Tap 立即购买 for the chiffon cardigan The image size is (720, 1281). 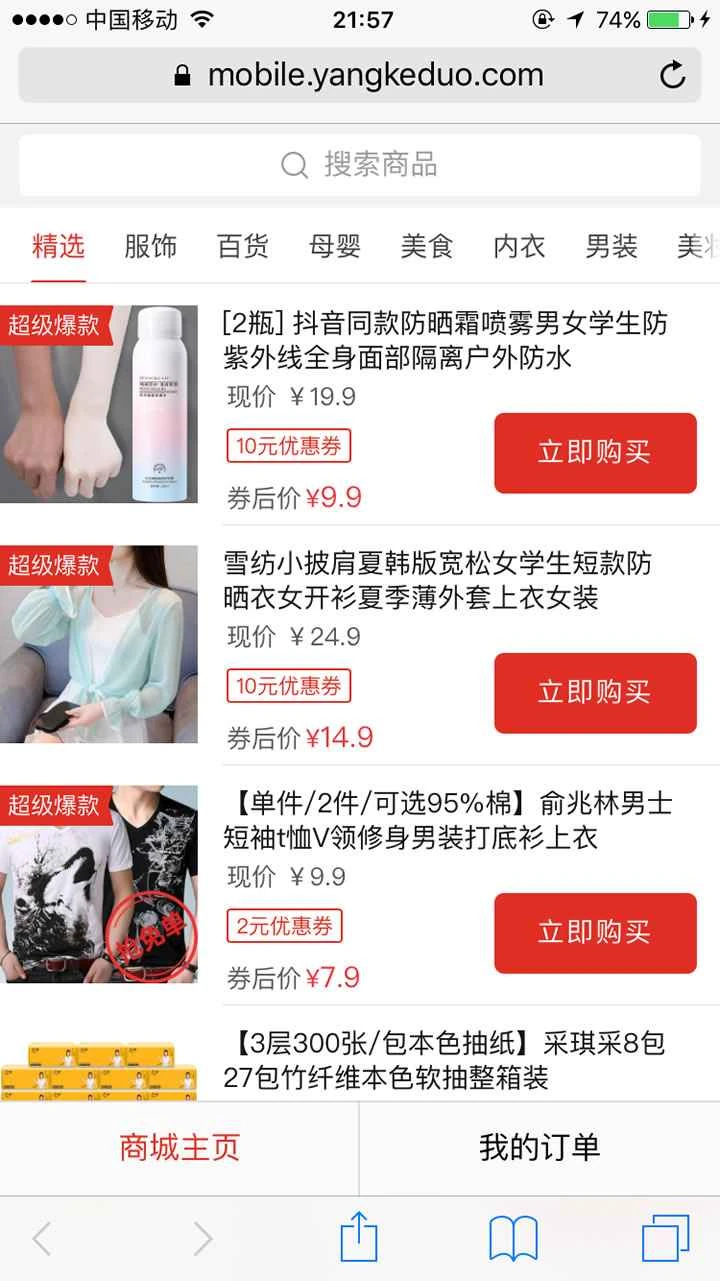(x=595, y=693)
